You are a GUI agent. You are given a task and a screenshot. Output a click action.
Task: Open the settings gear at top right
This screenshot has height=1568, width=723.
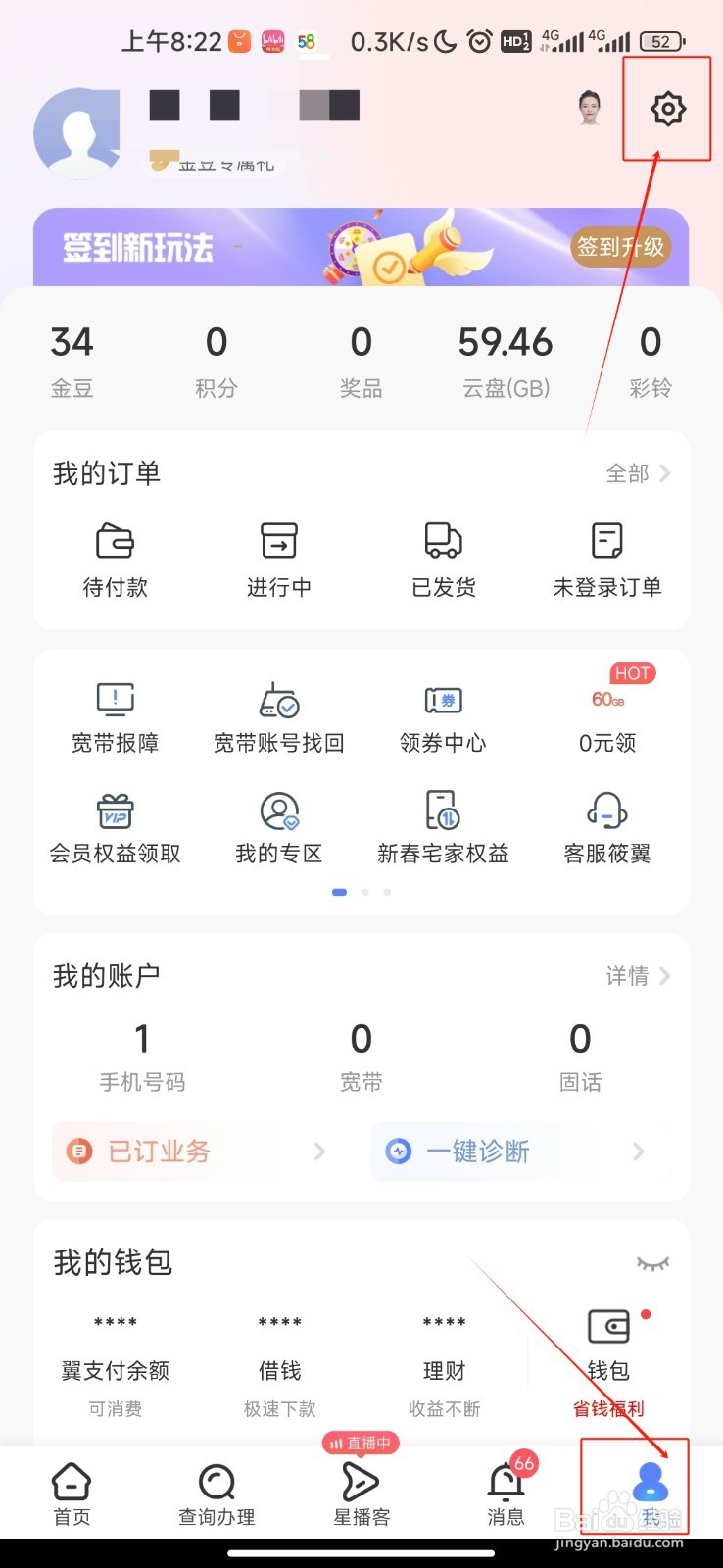pyautogui.click(x=667, y=110)
